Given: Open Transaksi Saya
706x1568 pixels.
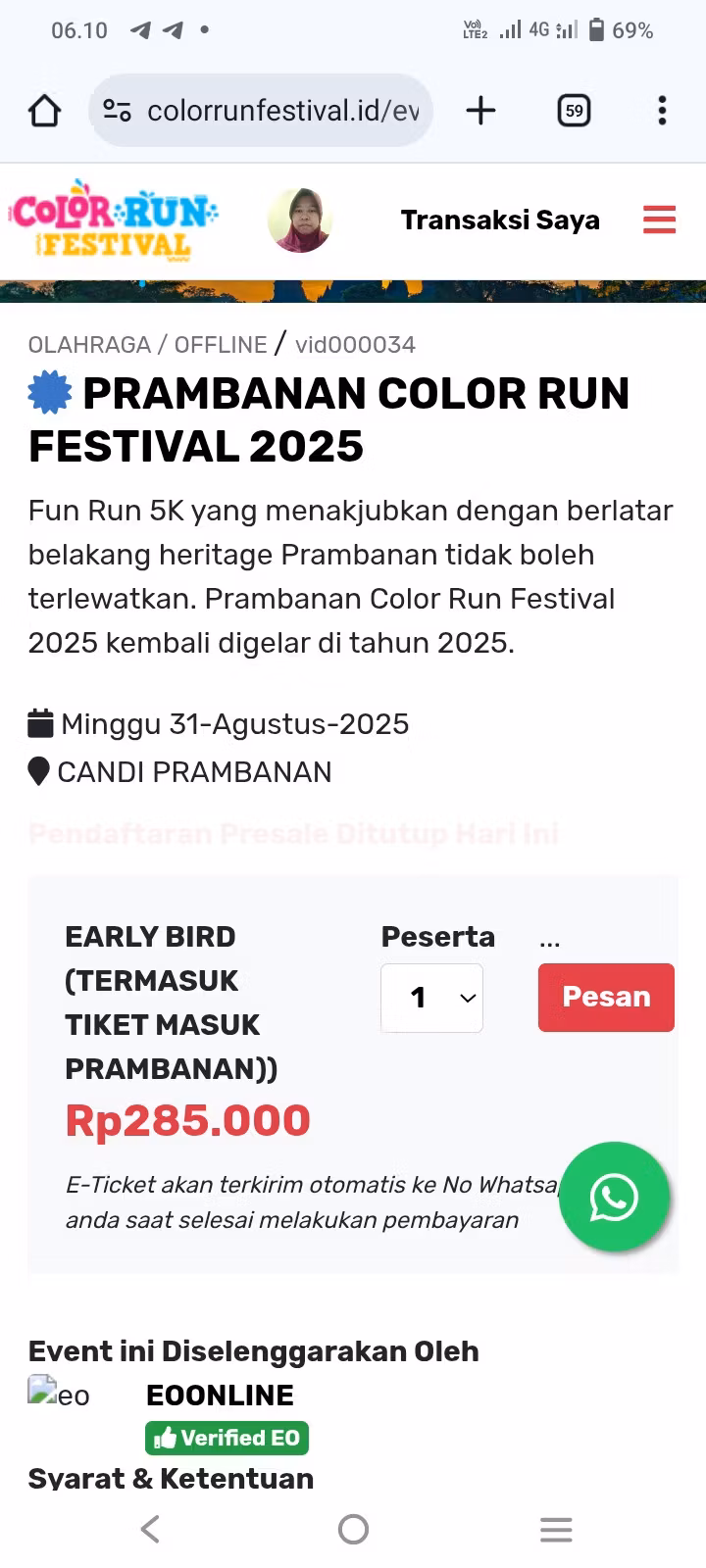Looking at the screenshot, I should point(500,220).
